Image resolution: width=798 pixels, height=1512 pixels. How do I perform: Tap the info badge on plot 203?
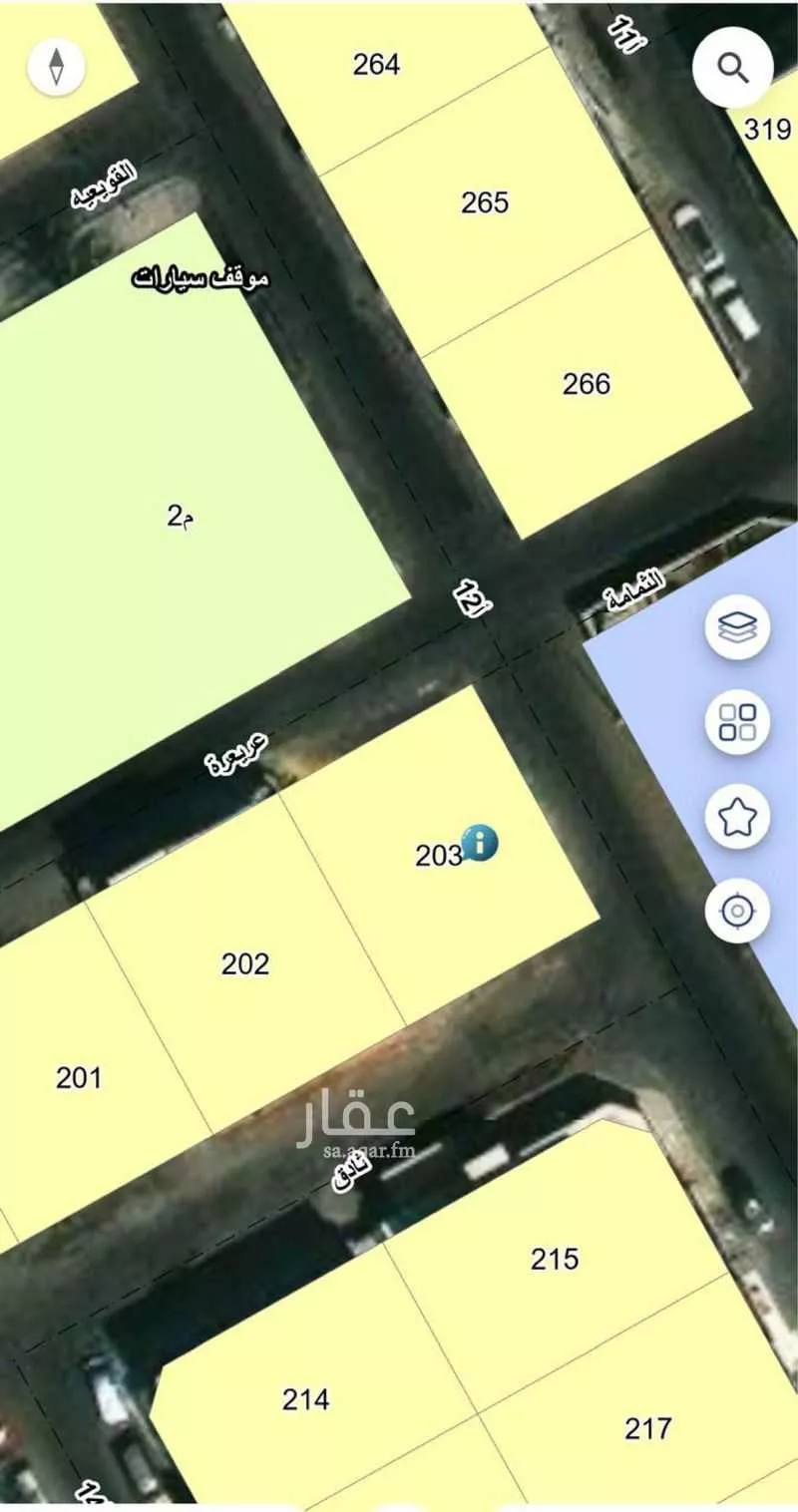tap(478, 843)
